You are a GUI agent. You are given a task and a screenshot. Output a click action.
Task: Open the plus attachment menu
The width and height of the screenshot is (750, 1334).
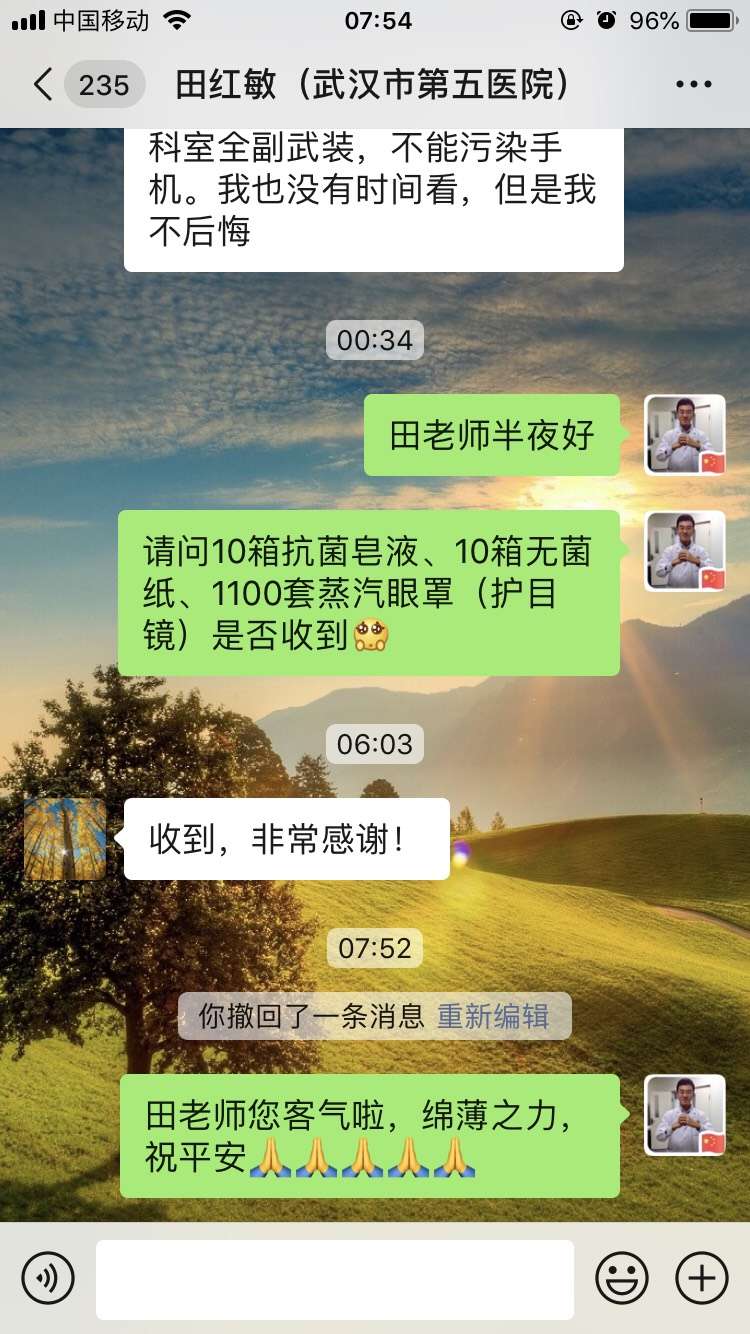702,1278
